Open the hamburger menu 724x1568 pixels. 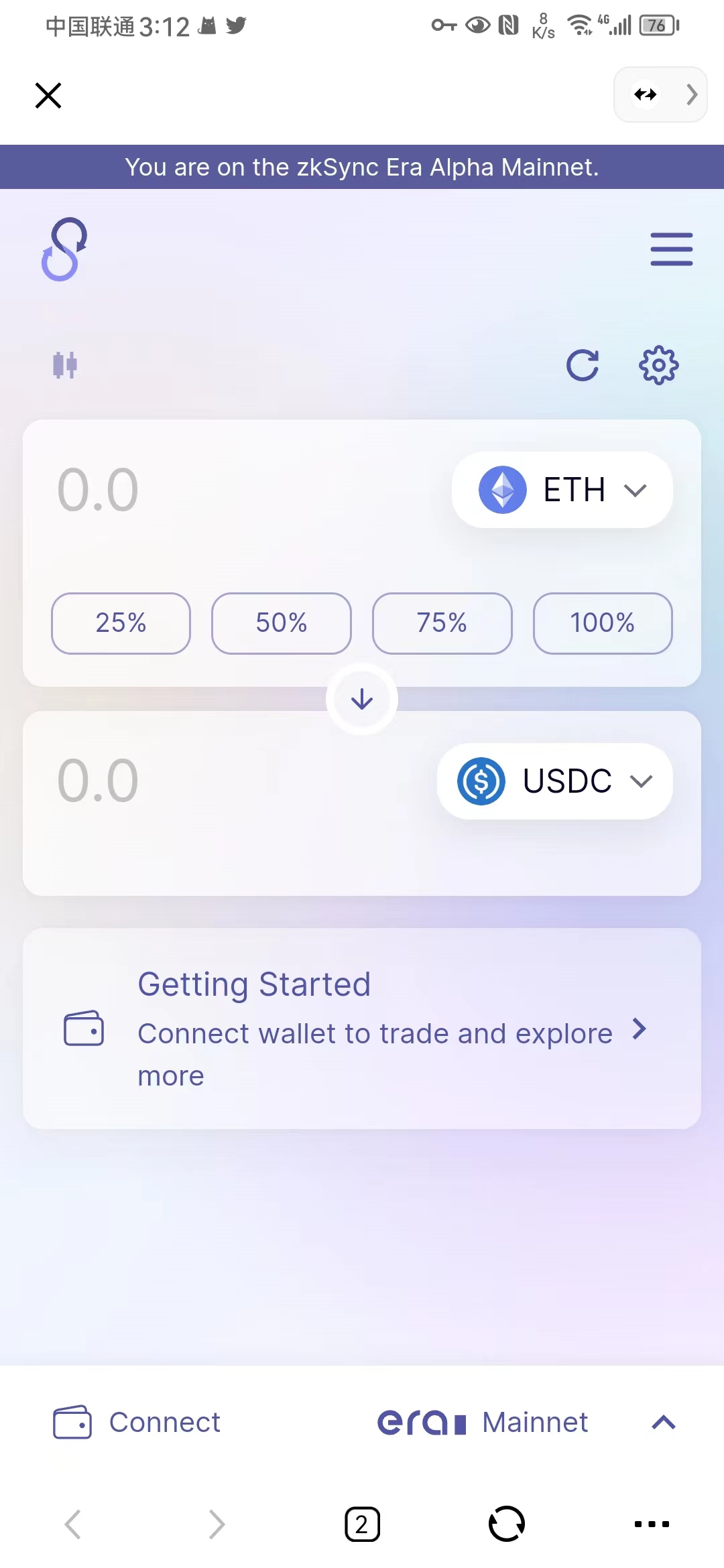(x=671, y=249)
